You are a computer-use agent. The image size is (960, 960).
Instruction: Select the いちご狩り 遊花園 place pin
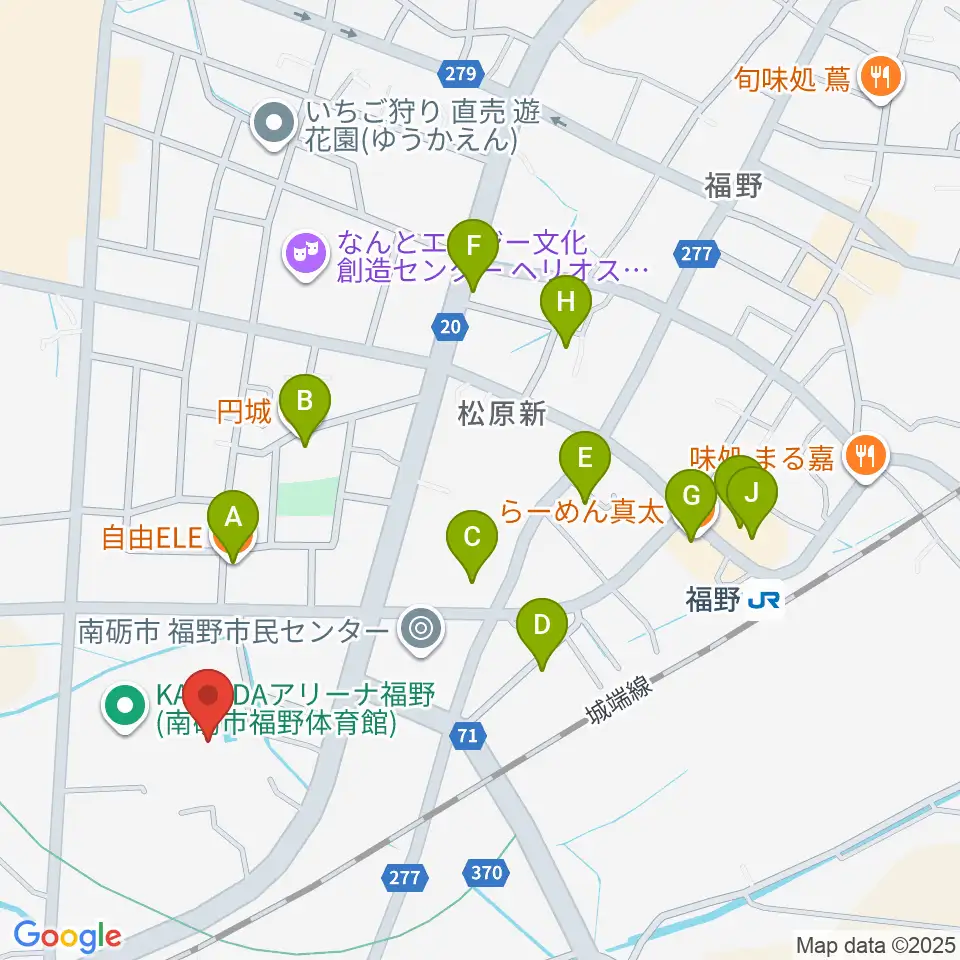tap(274, 124)
